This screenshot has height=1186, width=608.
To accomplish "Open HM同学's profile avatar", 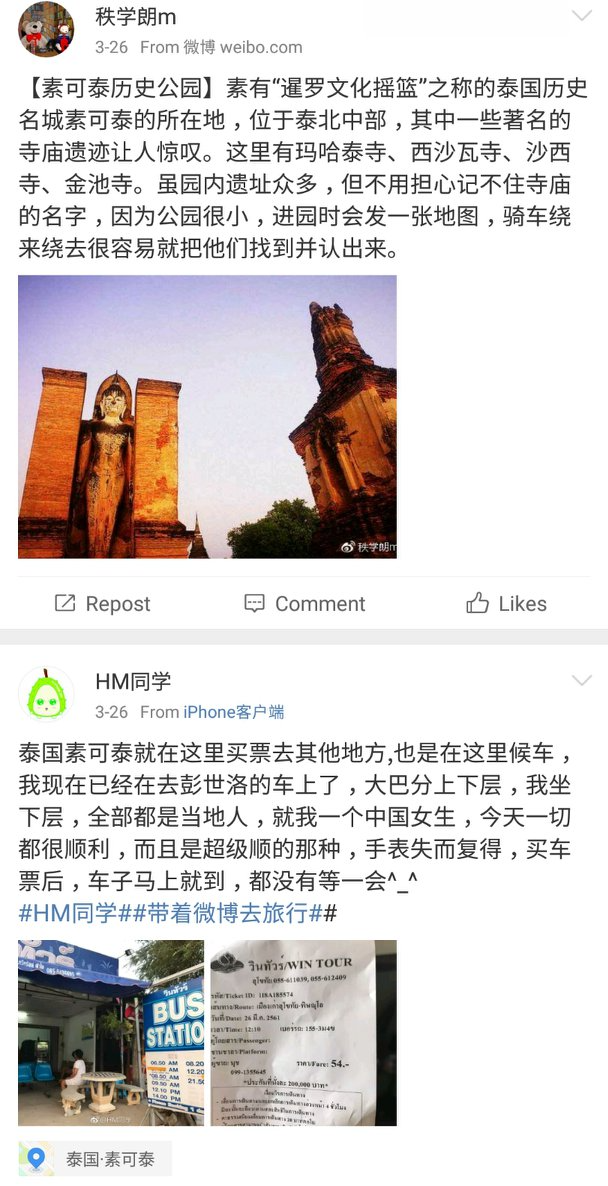I will click(46, 695).
